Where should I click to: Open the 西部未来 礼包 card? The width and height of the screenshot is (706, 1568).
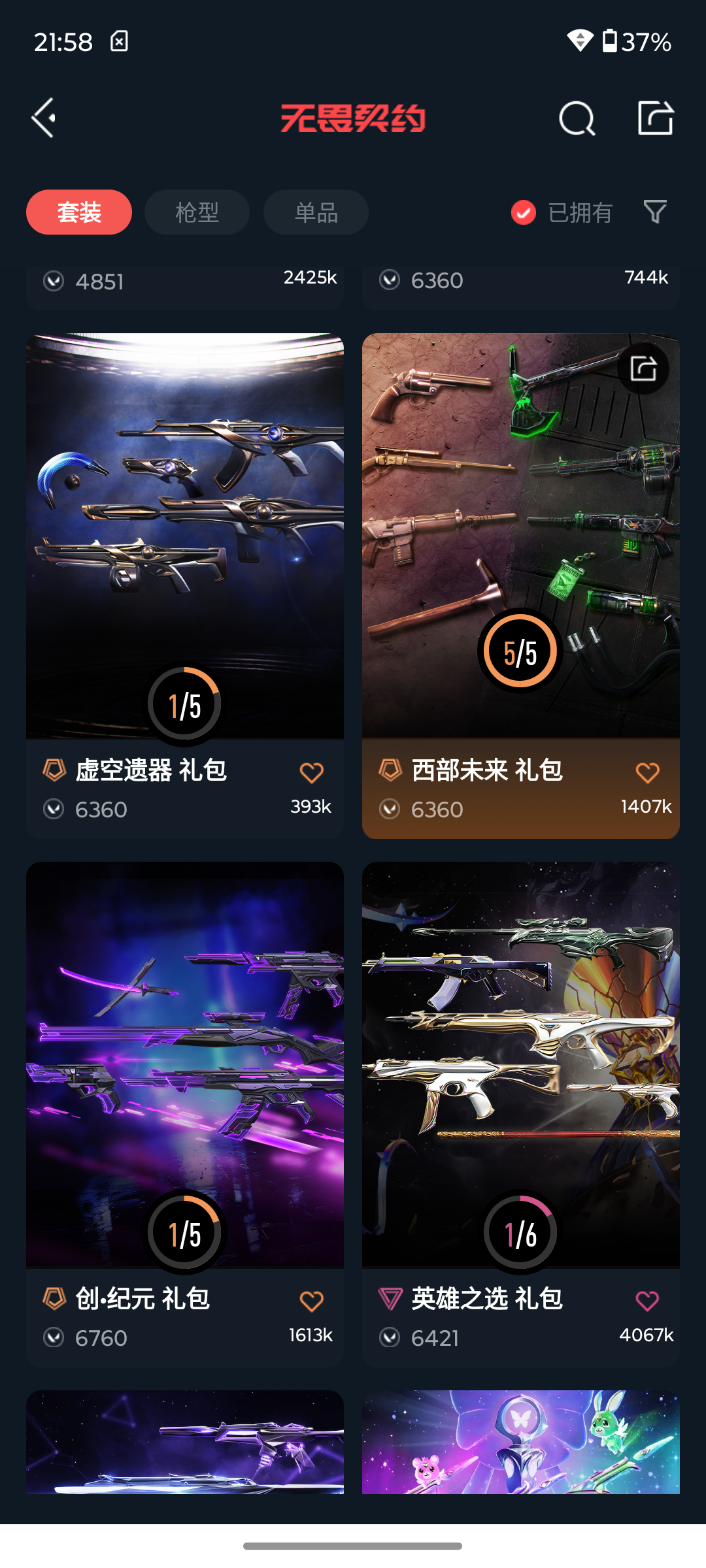click(x=521, y=586)
